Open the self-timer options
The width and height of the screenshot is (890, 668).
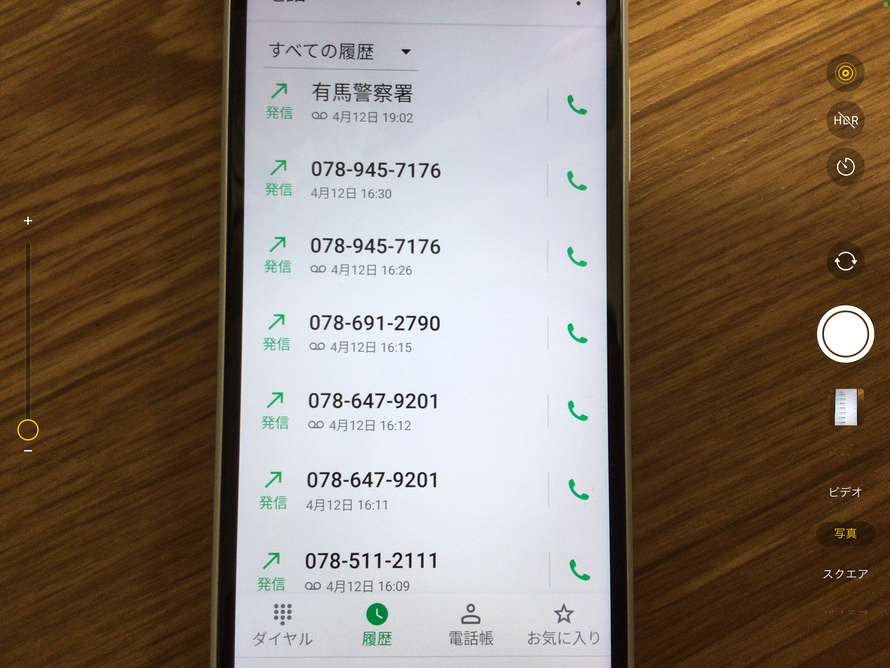pyautogui.click(x=846, y=166)
